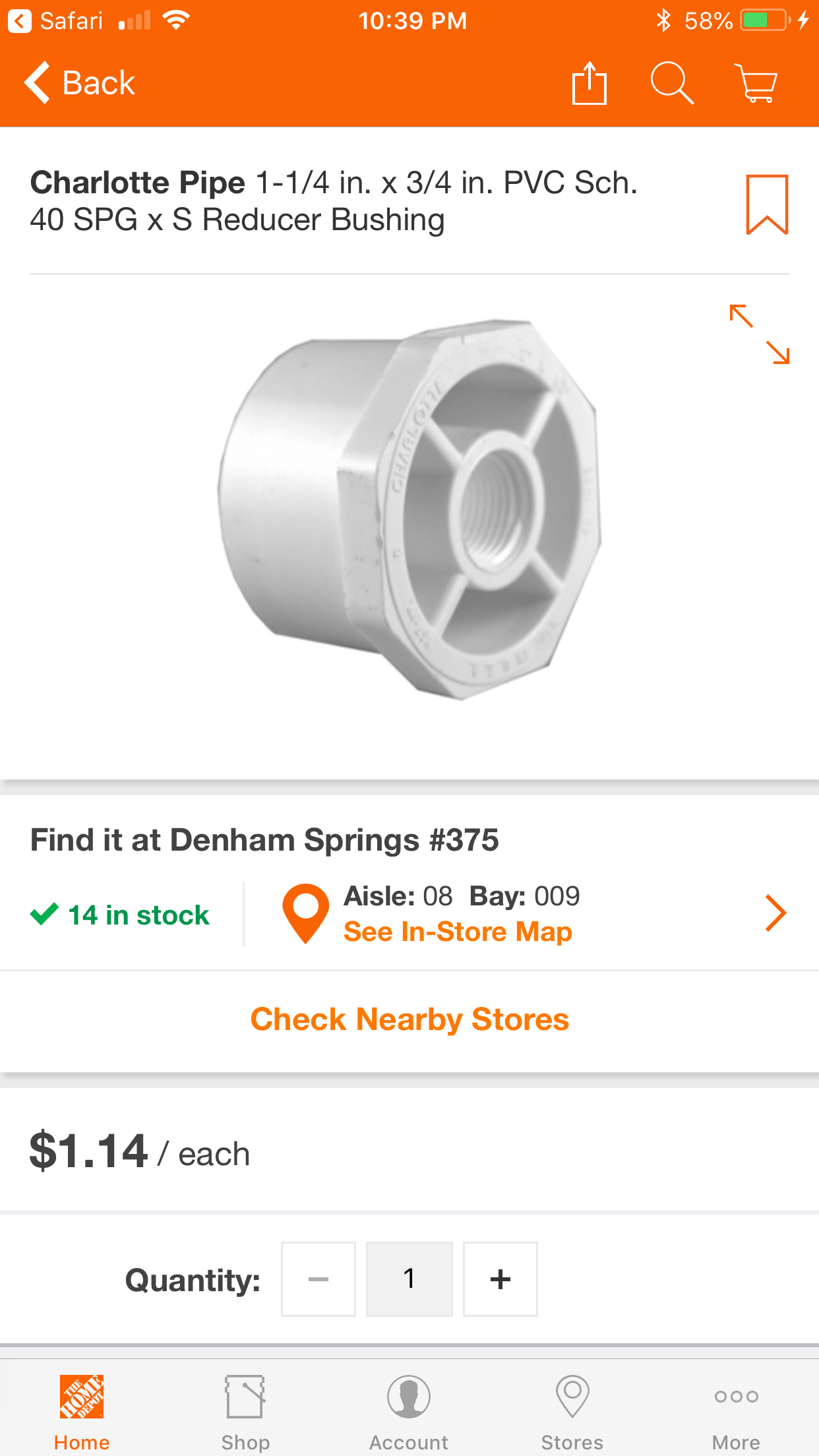
Task: Expand the product image to full screen
Action: 760,334
